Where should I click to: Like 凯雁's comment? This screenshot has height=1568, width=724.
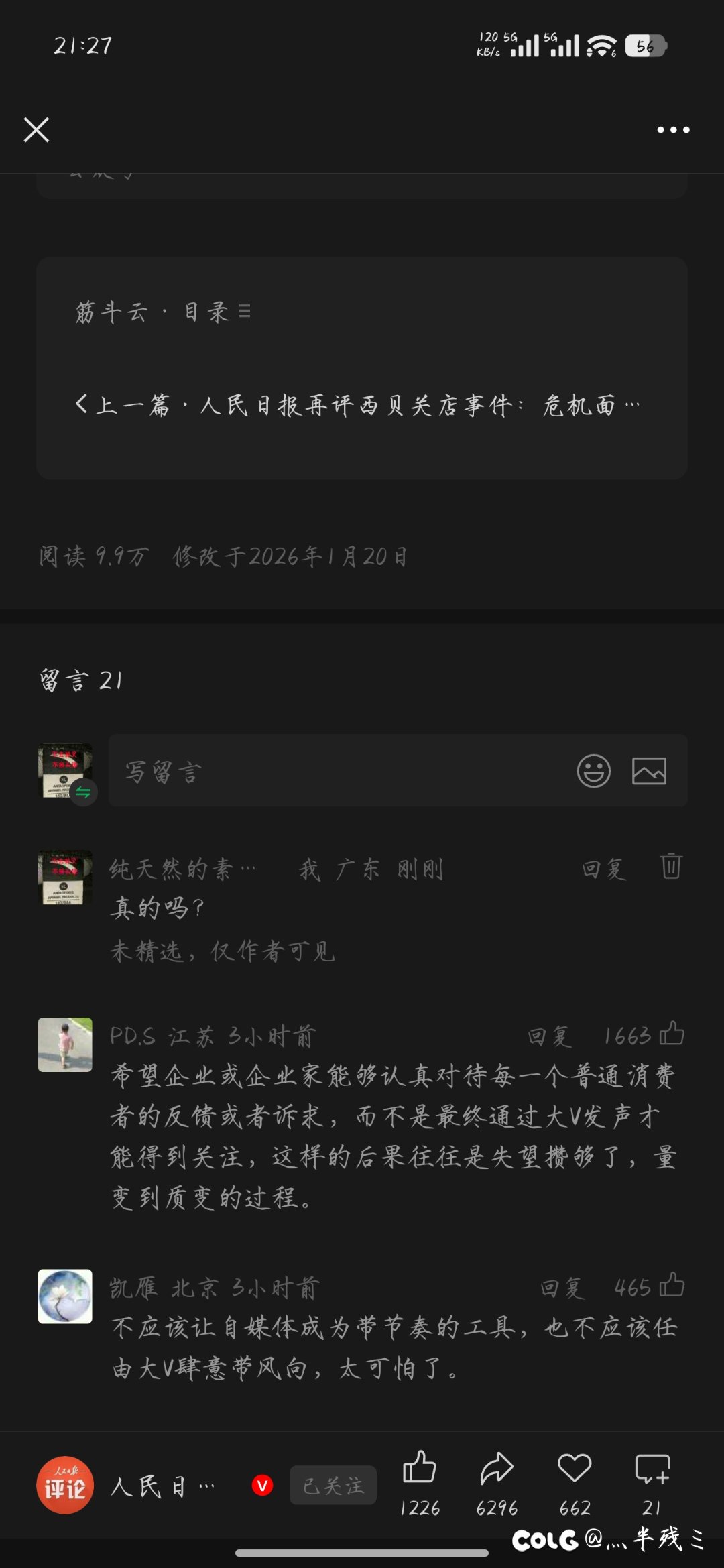pyautogui.click(x=672, y=1285)
